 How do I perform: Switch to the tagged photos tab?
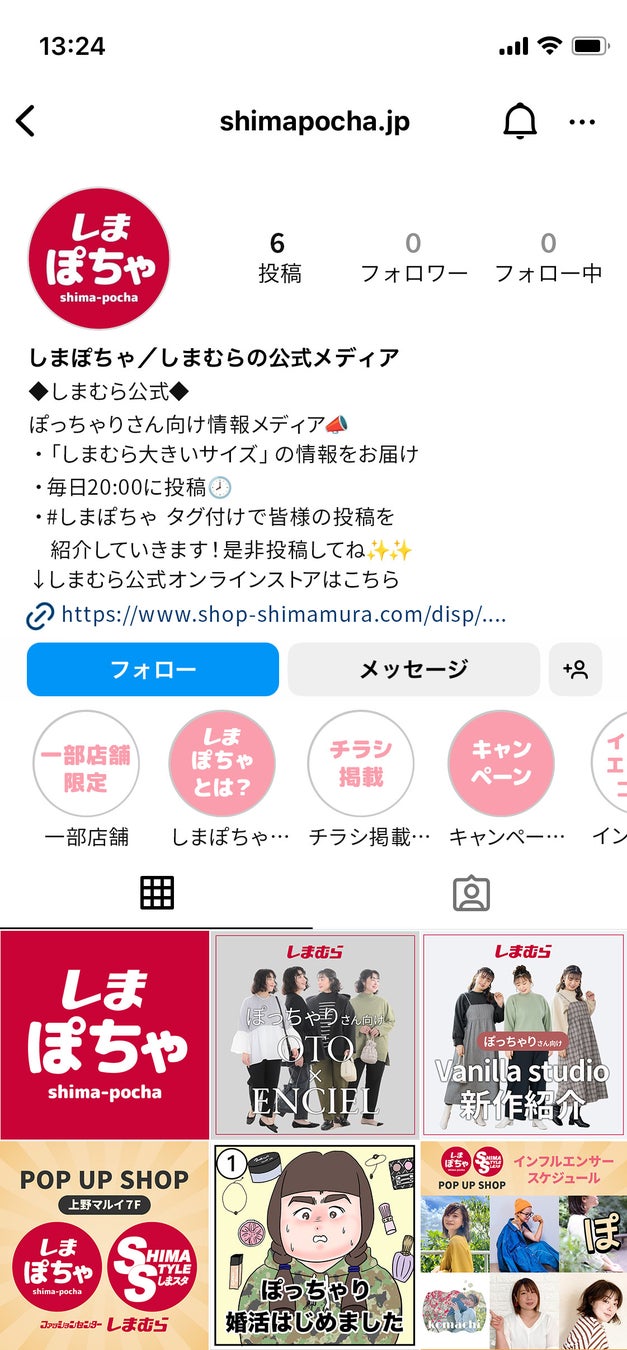click(x=471, y=892)
